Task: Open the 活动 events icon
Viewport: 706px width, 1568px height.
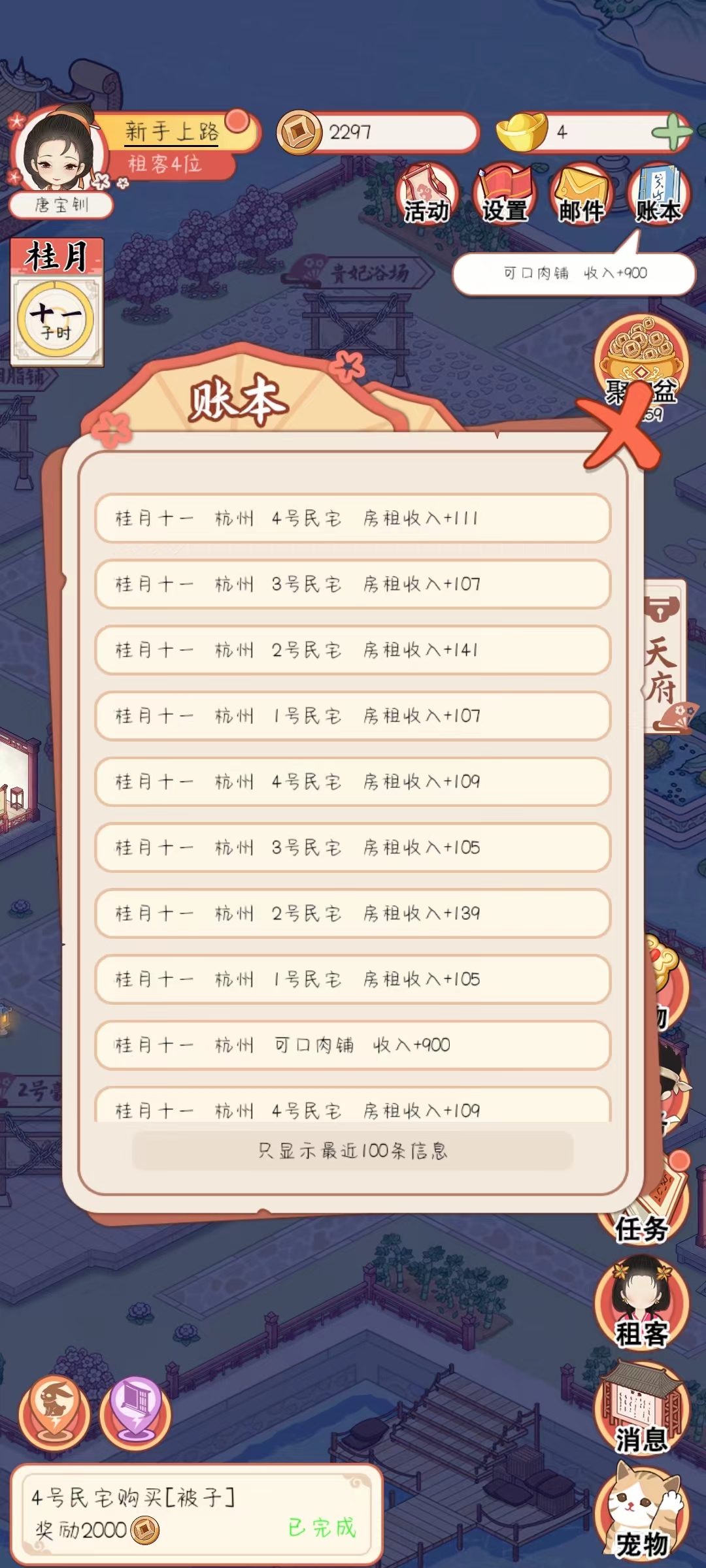Action: (426, 193)
